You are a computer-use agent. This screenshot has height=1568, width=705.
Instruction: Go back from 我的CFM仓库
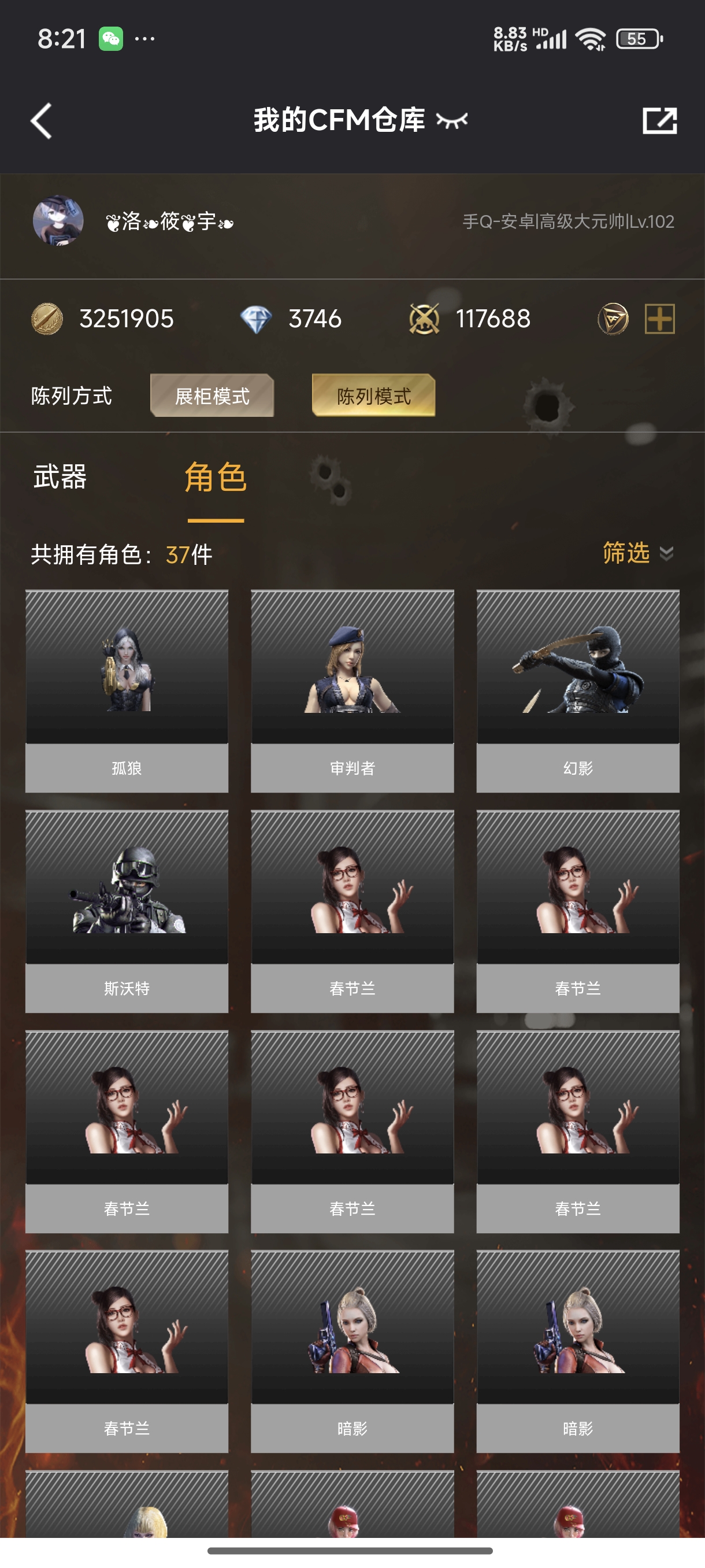tap(42, 120)
